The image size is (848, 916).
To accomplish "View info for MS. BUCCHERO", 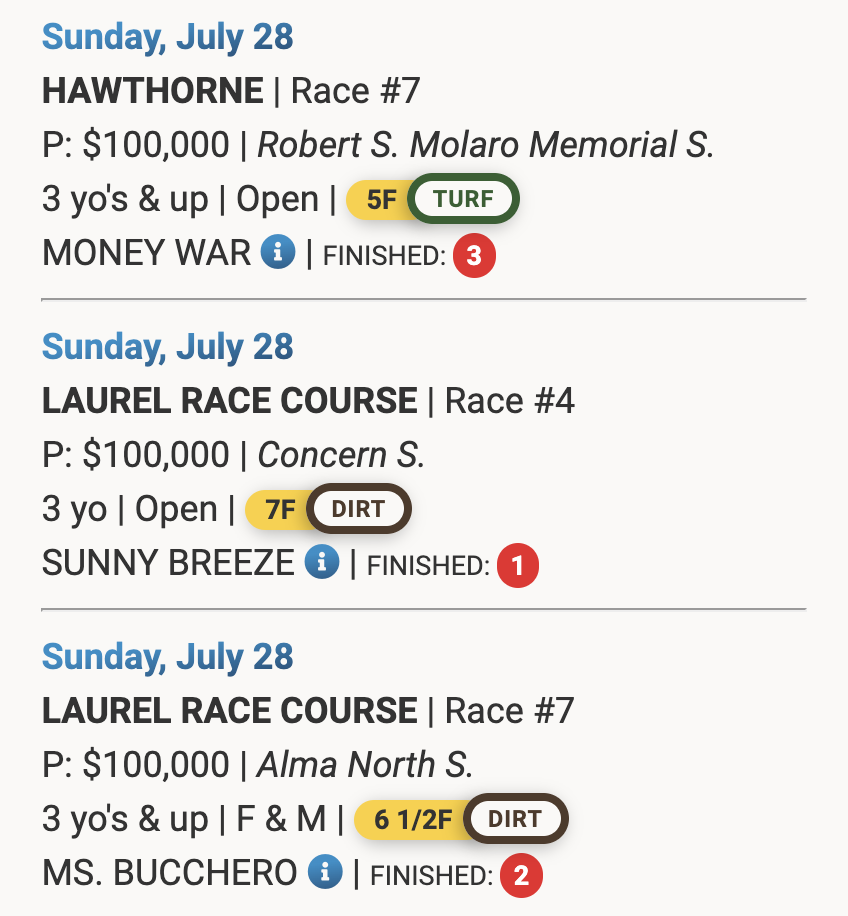I will (324, 873).
